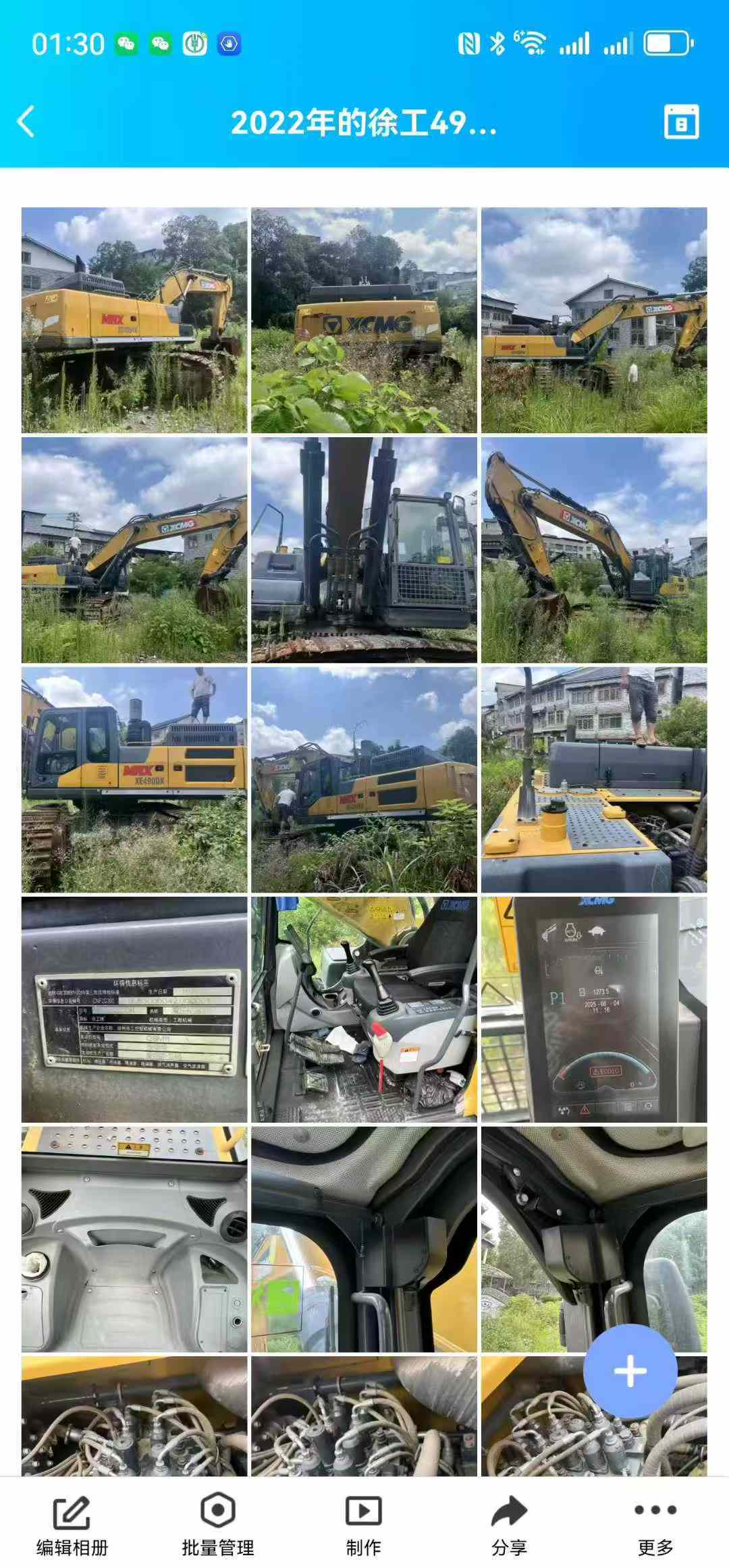
Task: View photo of excavator near white building
Action: (x=594, y=320)
